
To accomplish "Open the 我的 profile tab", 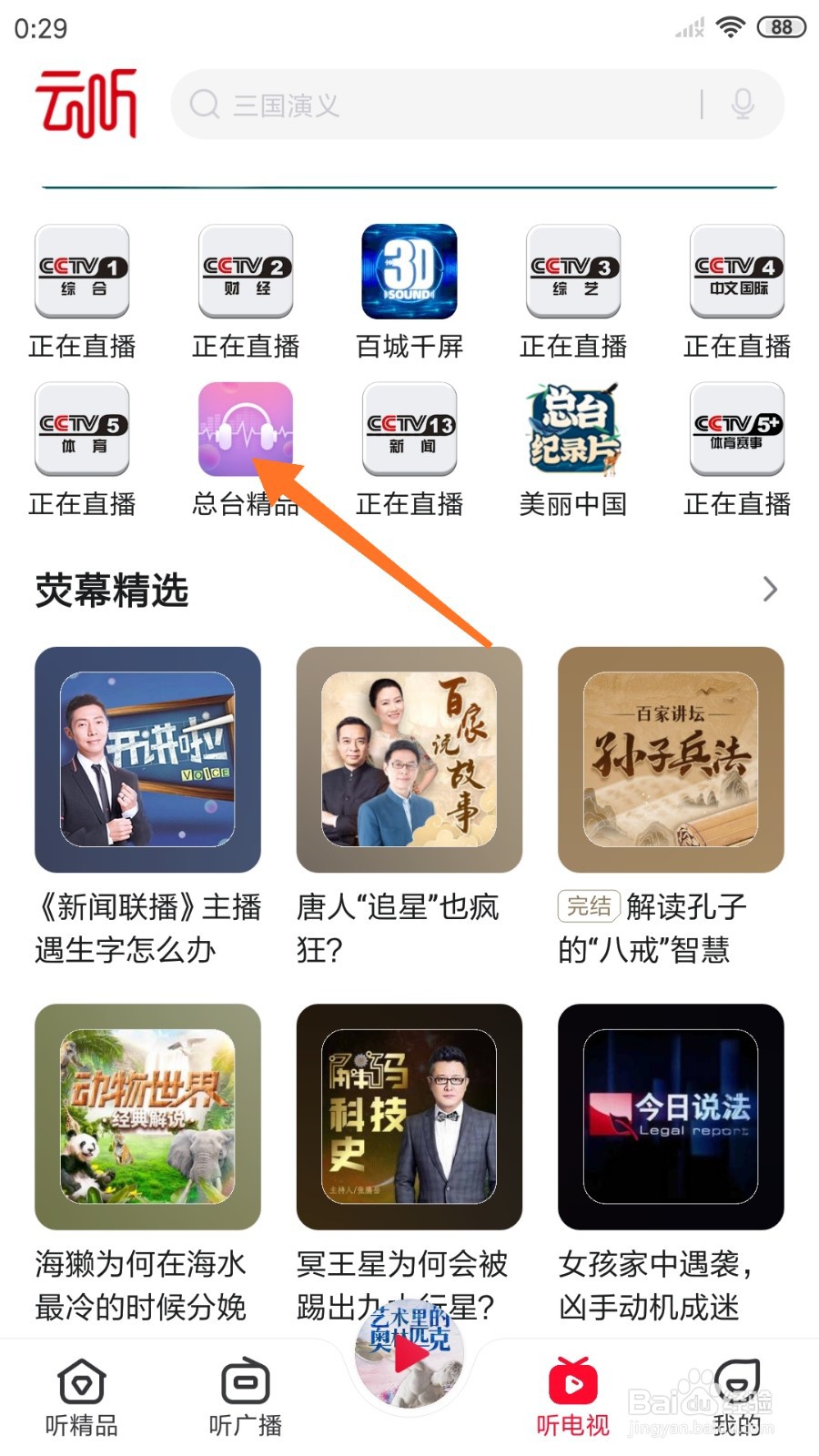I will click(736, 1397).
